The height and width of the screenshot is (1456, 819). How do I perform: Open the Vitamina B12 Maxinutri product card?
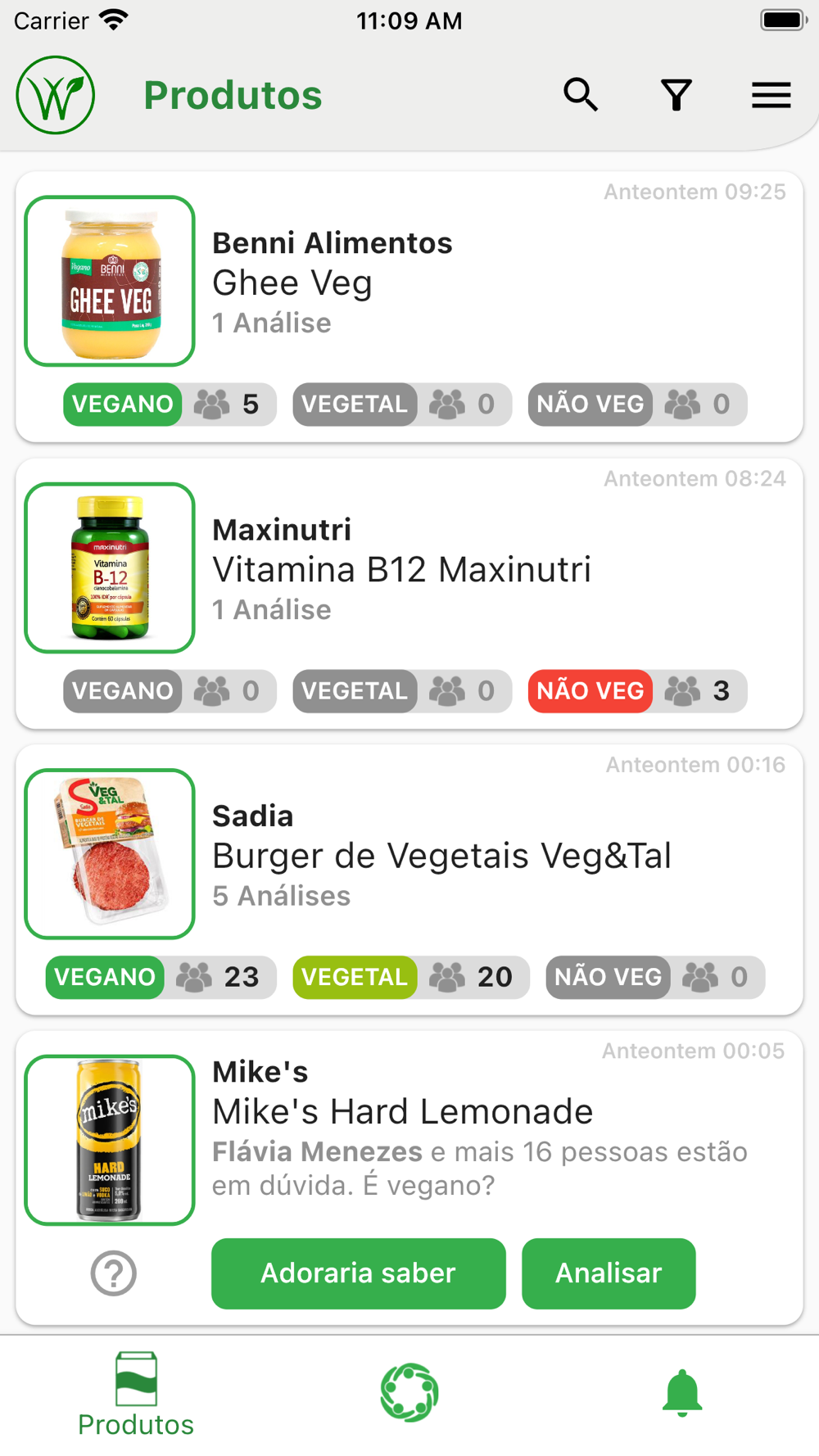(x=409, y=593)
